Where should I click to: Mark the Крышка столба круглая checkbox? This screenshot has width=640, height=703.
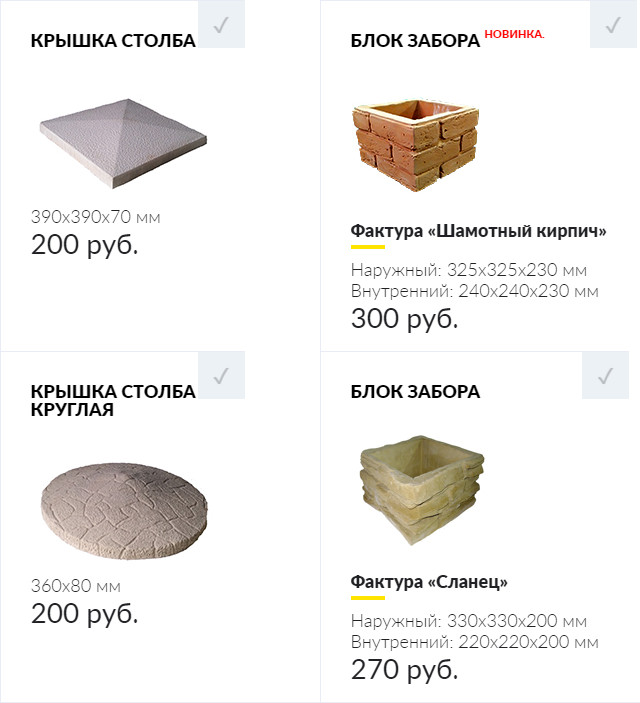coord(221,375)
